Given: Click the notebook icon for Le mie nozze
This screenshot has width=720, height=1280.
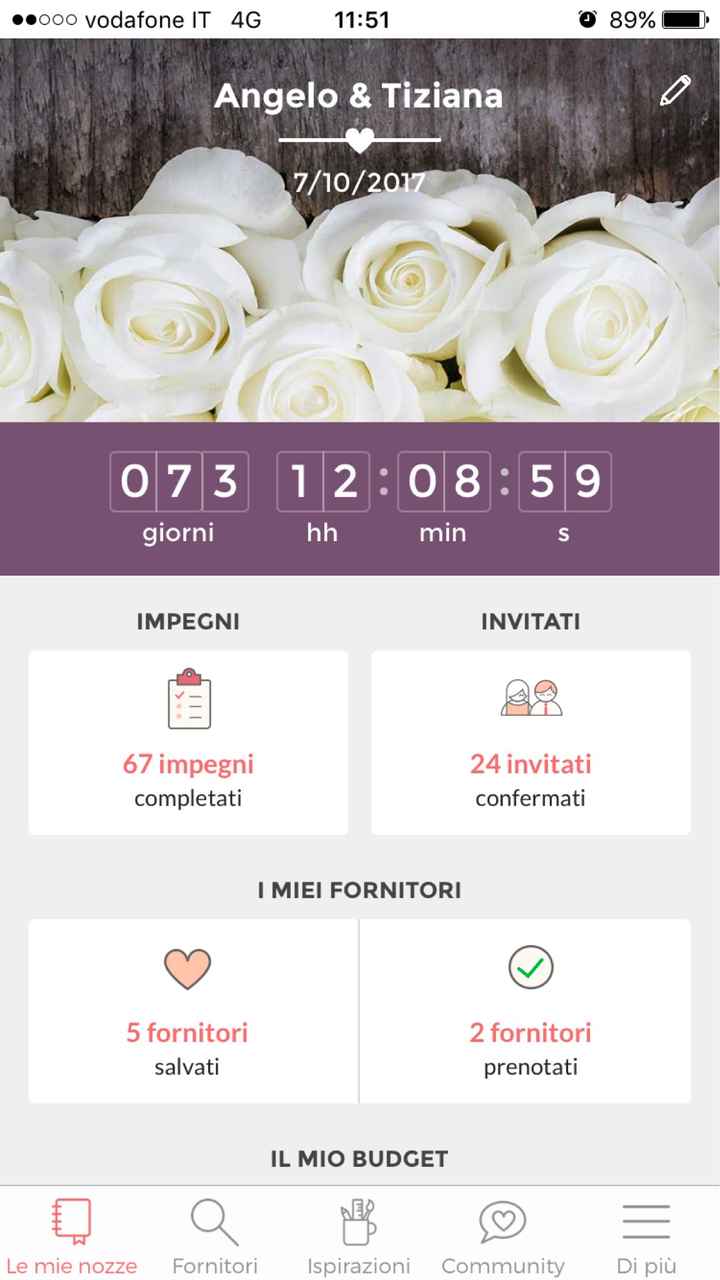Looking at the screenshot, I should (x=71, y=1218).
